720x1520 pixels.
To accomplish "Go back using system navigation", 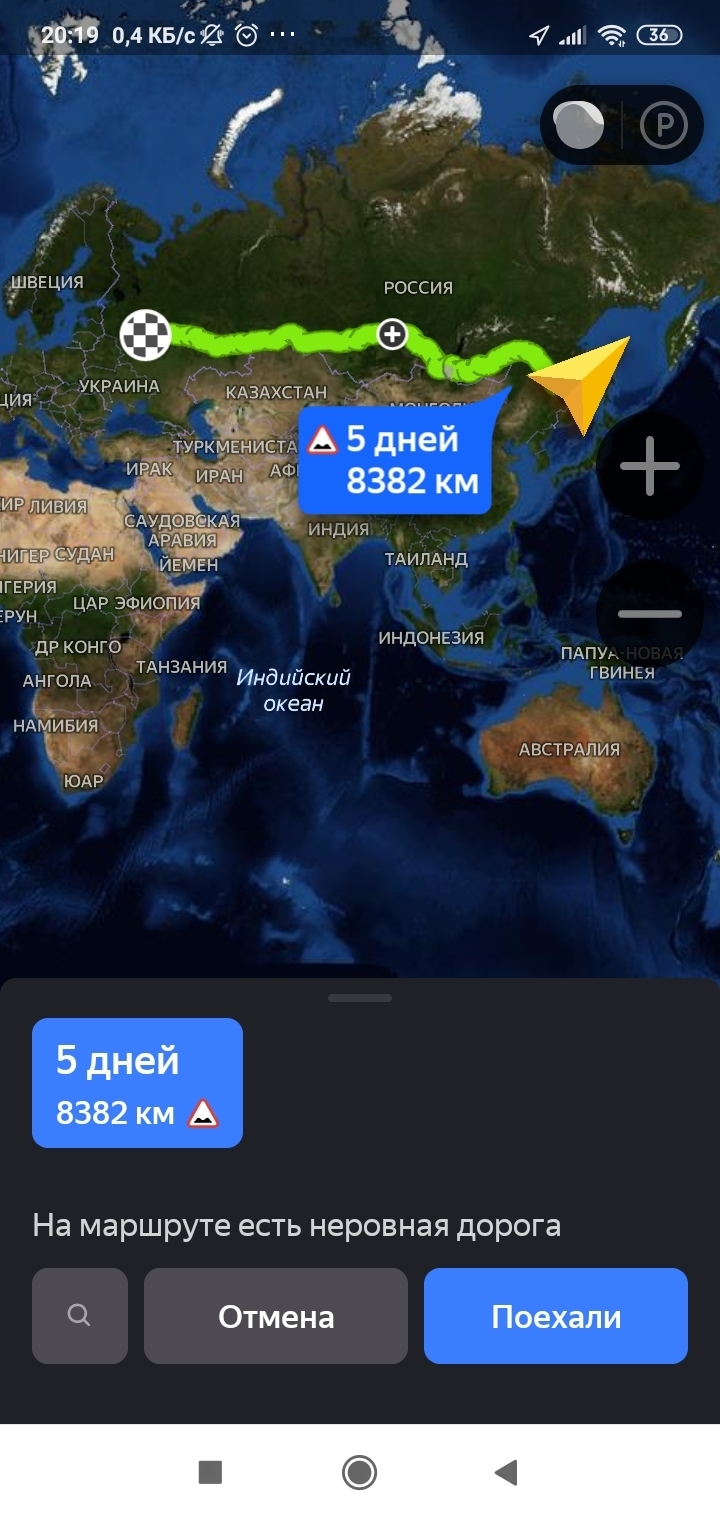I will pos(506,1472).
